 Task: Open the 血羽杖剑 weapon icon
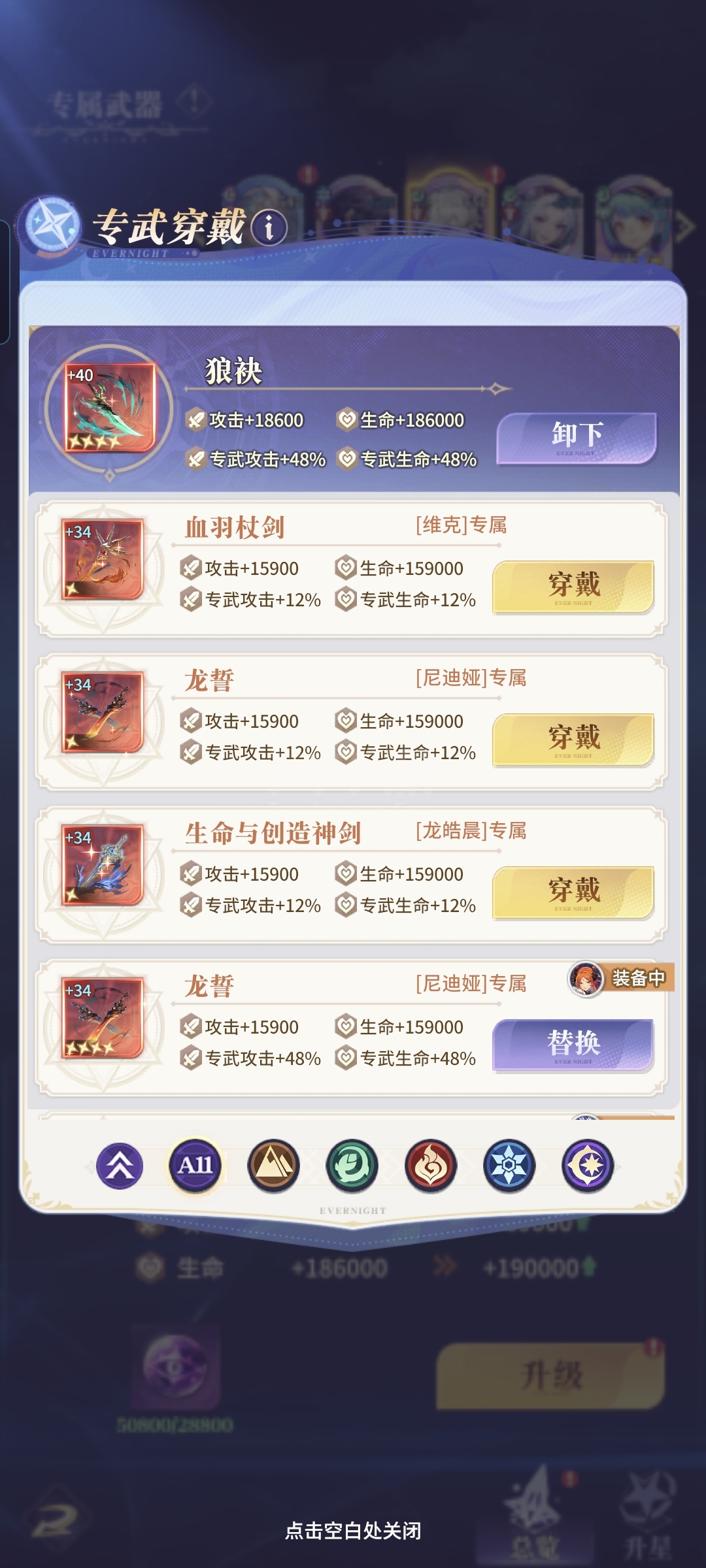click(x=102, y=559)
